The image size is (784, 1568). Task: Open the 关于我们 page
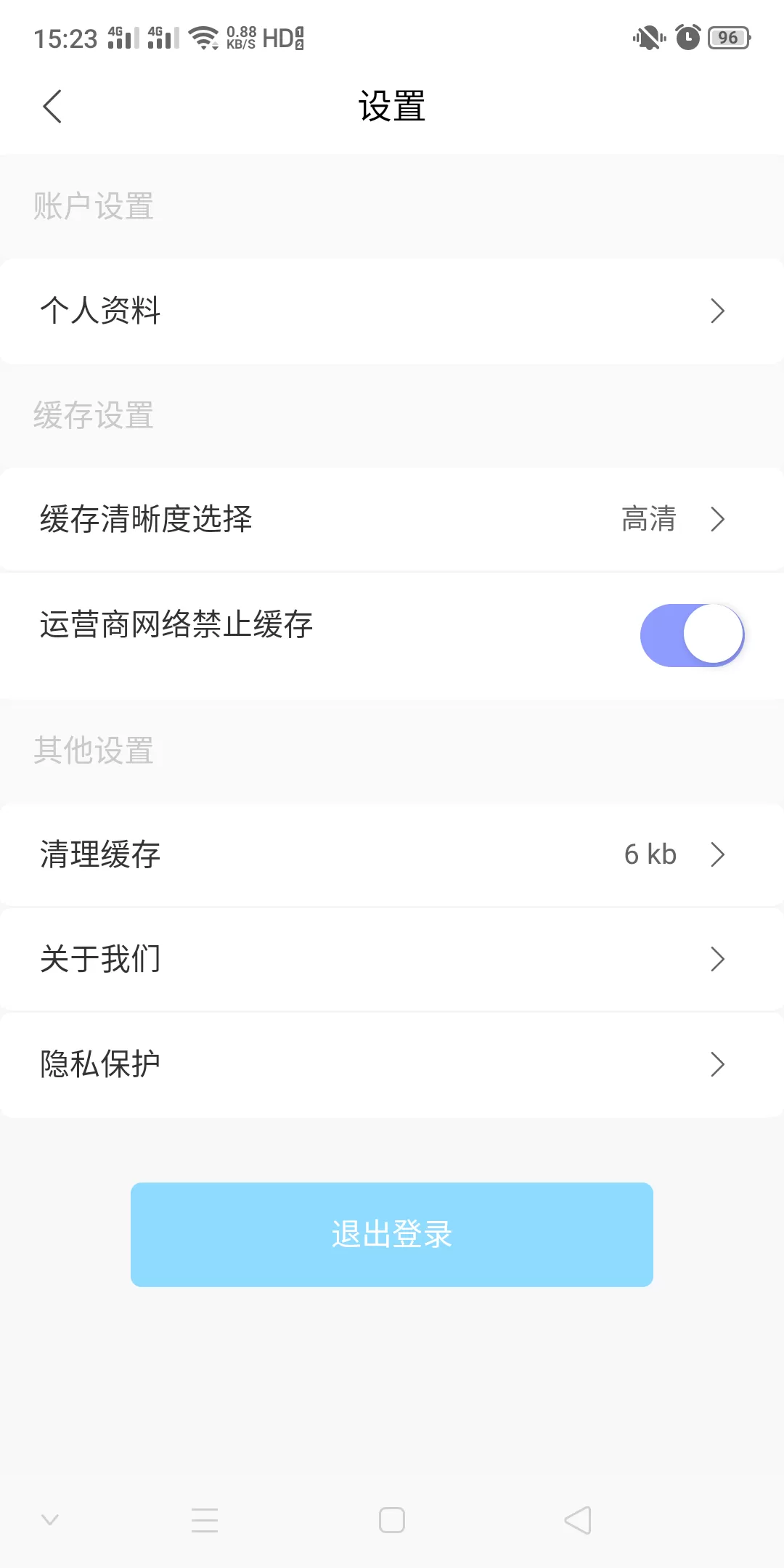[392, 959]
